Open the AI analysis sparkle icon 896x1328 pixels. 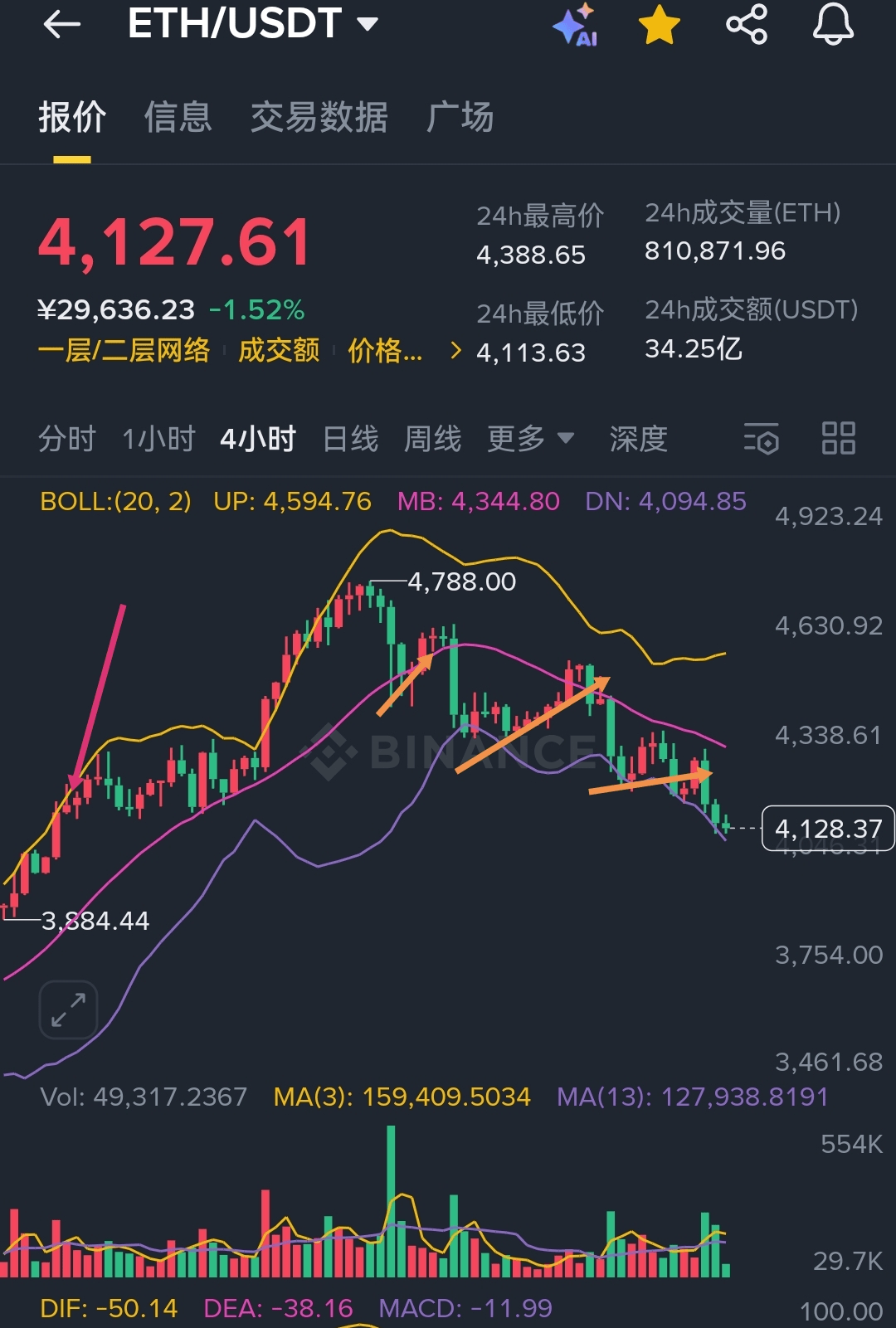pos(575,25)
